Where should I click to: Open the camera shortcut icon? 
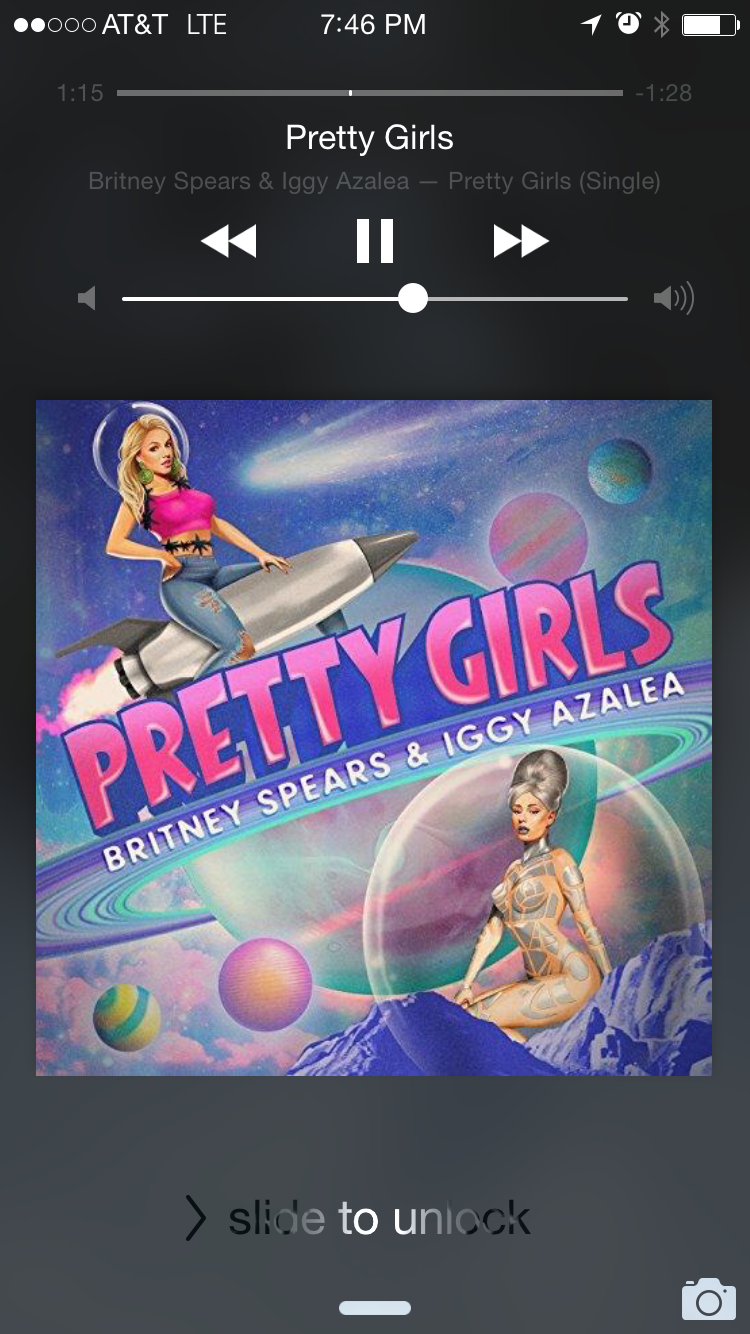coord(708,1299)
